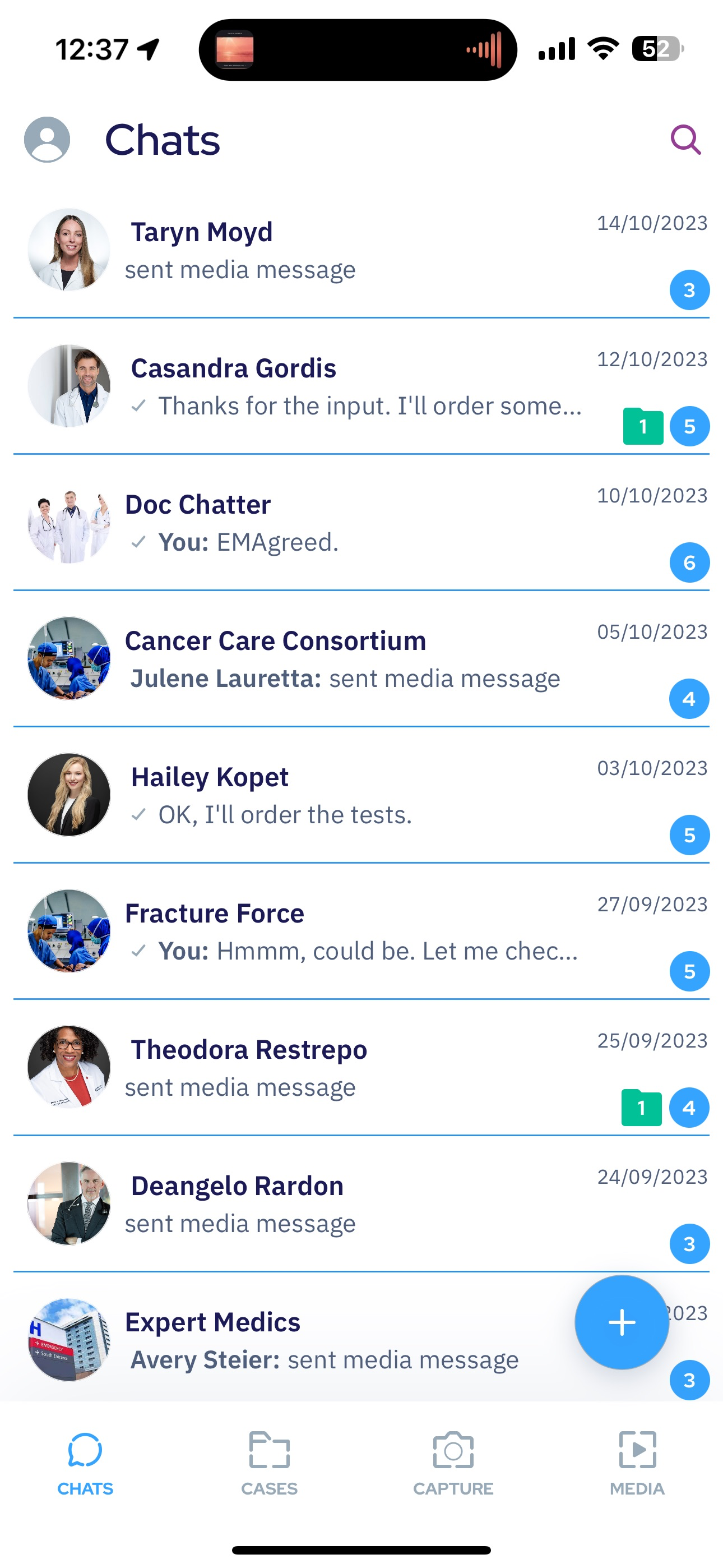Image resolution: width=723 pixels, height=1568 pixels.
Task: Switch to the Cases tab
Action: tap(269, 1463)
